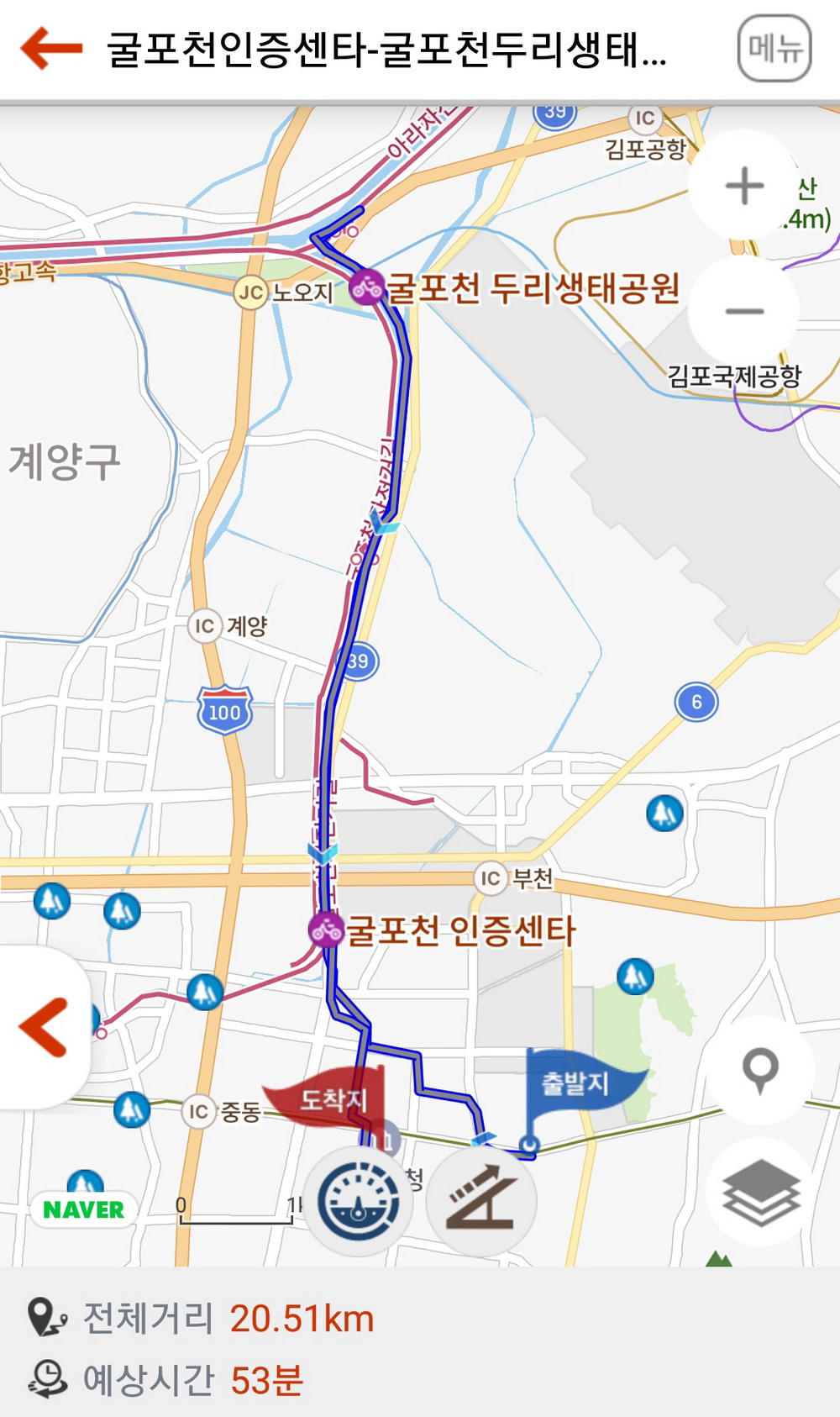The width and height of the screenshot is (840, 1417).
Task: Open the map layers button
Action: click(760, 1192)
